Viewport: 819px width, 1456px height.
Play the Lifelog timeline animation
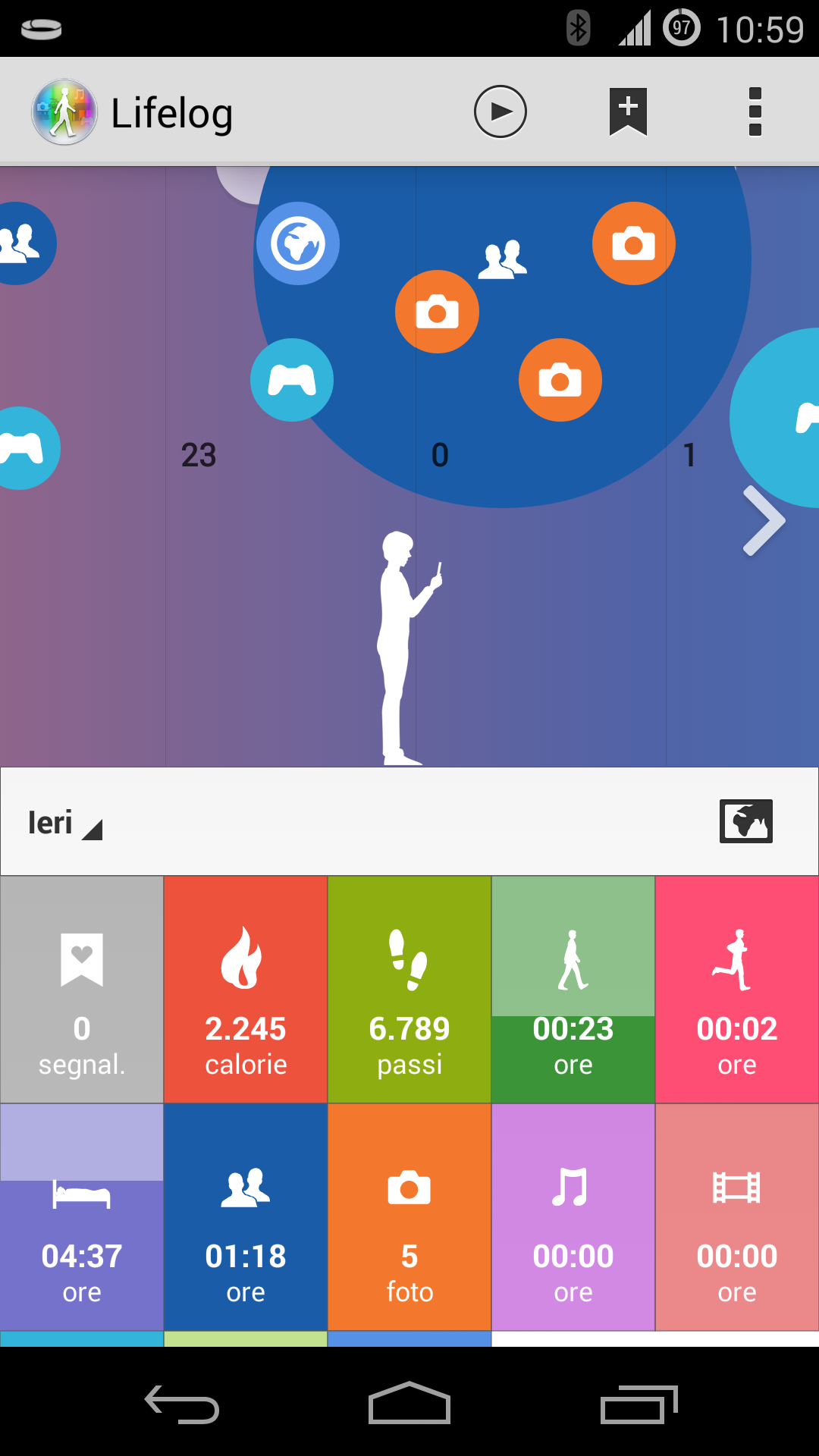pyautogui.click(x=500, y=111)
